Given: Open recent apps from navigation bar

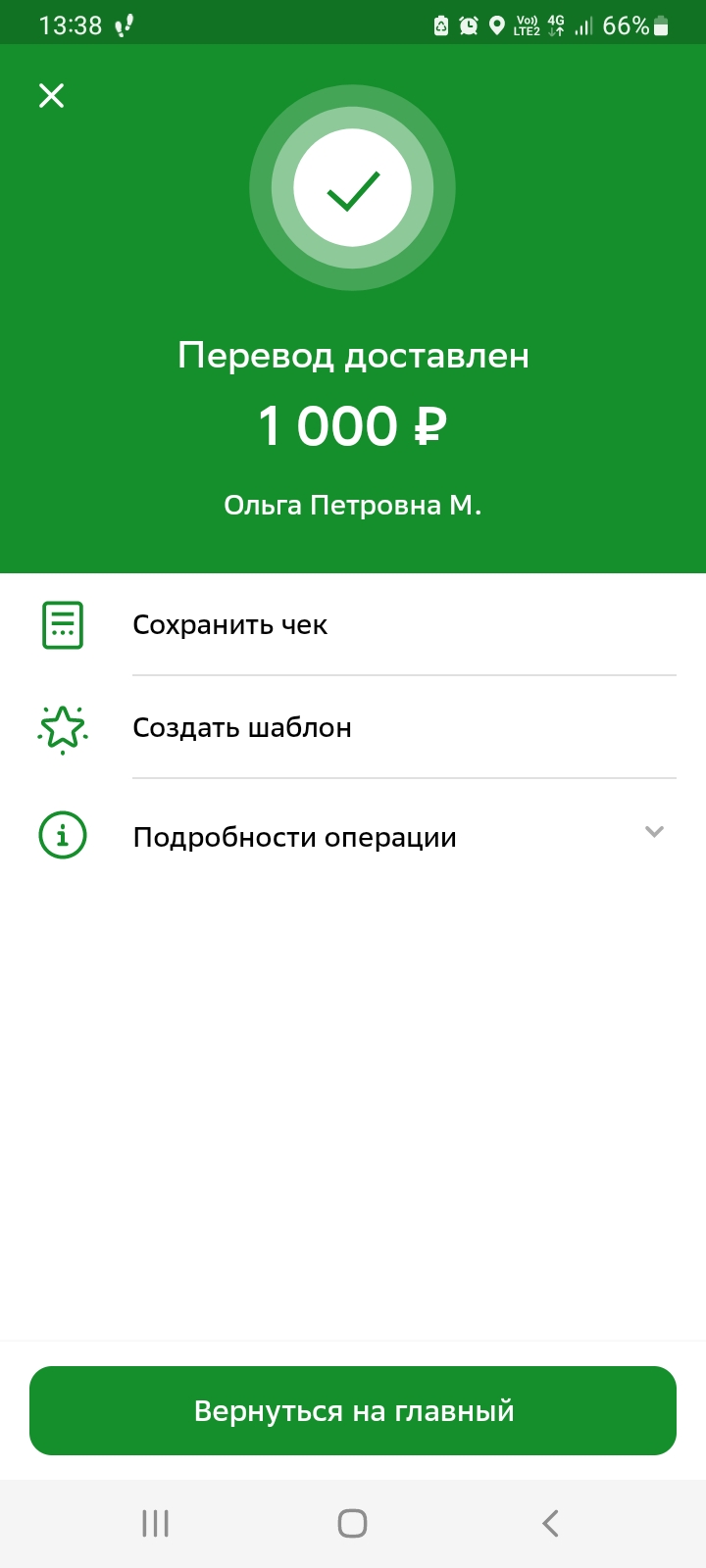Looking at the screenshot, I should 155,1523.
